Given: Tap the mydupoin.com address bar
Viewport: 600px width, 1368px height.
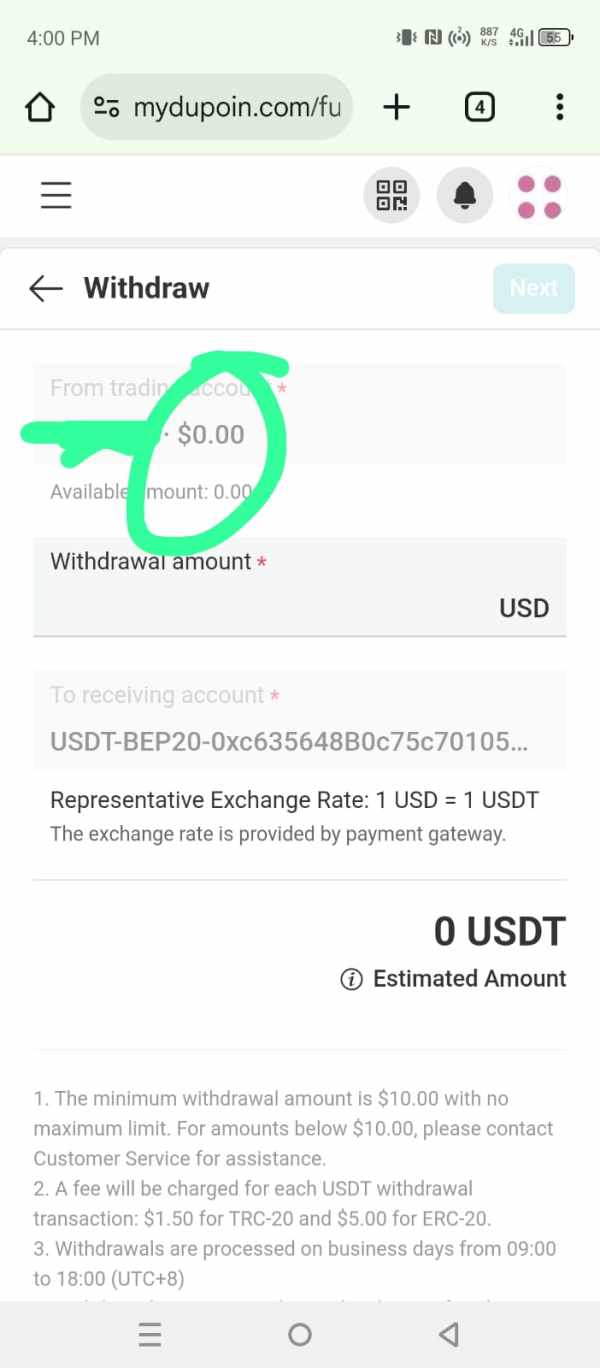Looking at the screenshot, I should (x=216, y=107).
